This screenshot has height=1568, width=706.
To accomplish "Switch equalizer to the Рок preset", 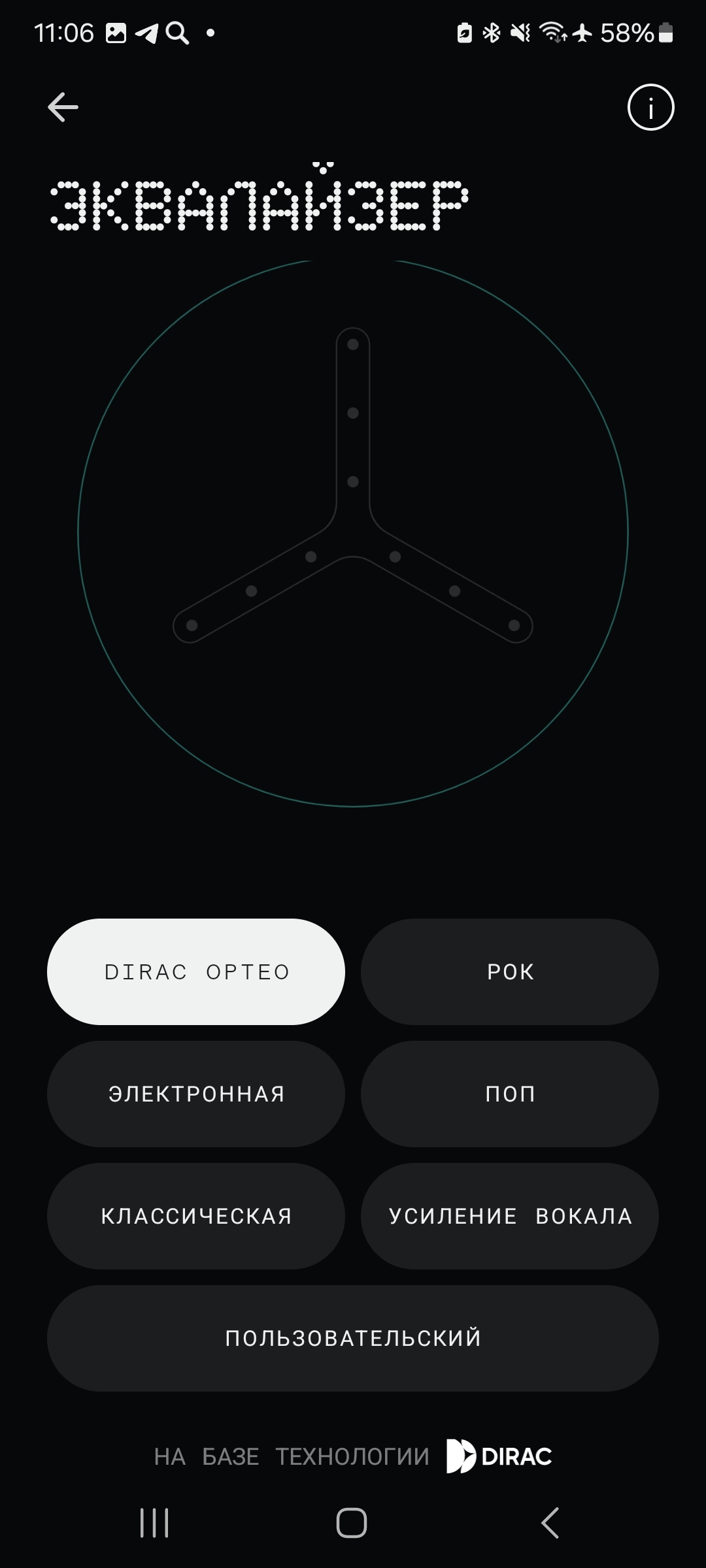I will (510, 972).
